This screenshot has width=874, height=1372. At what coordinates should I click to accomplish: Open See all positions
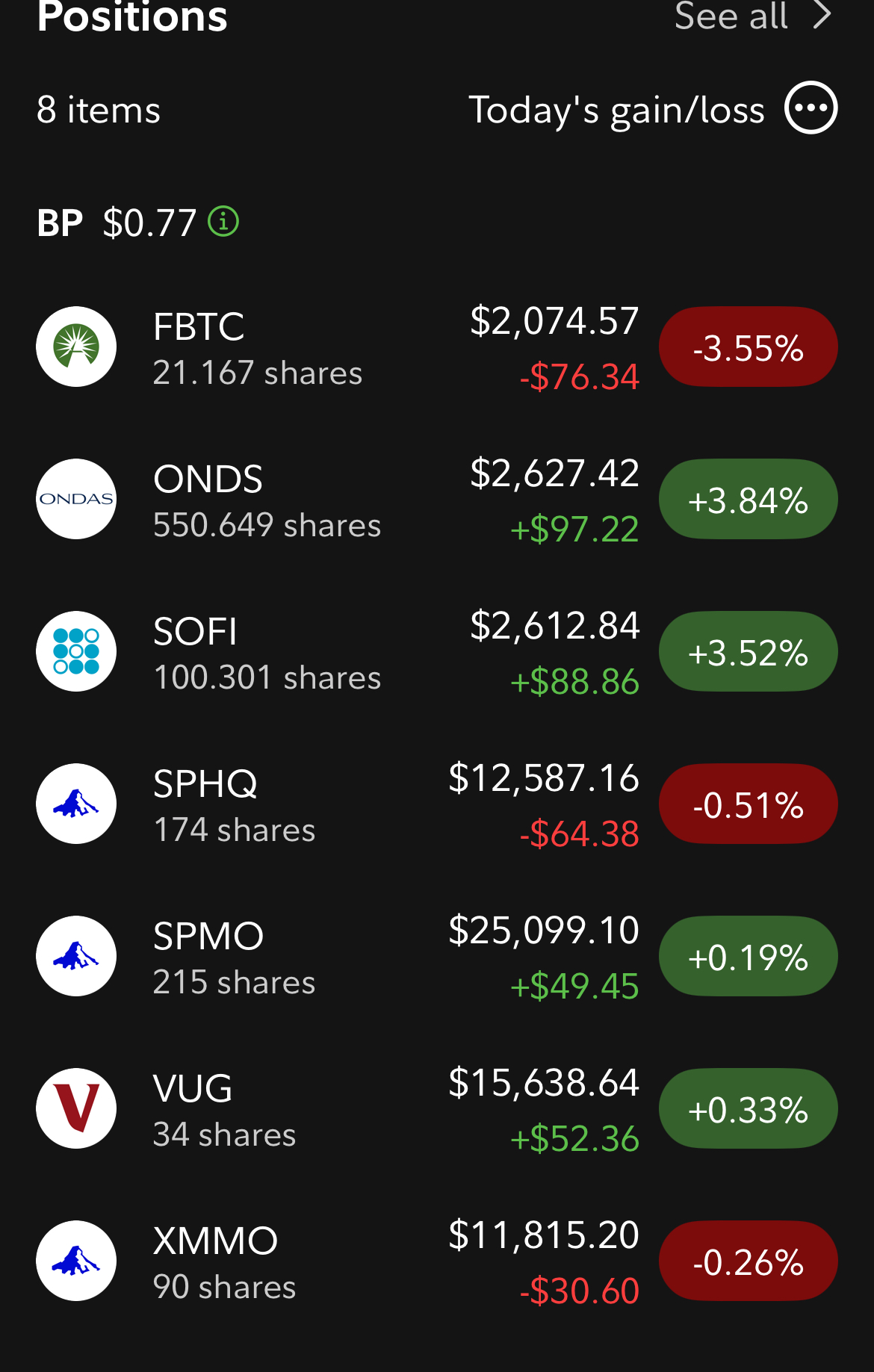pos(751,16)
